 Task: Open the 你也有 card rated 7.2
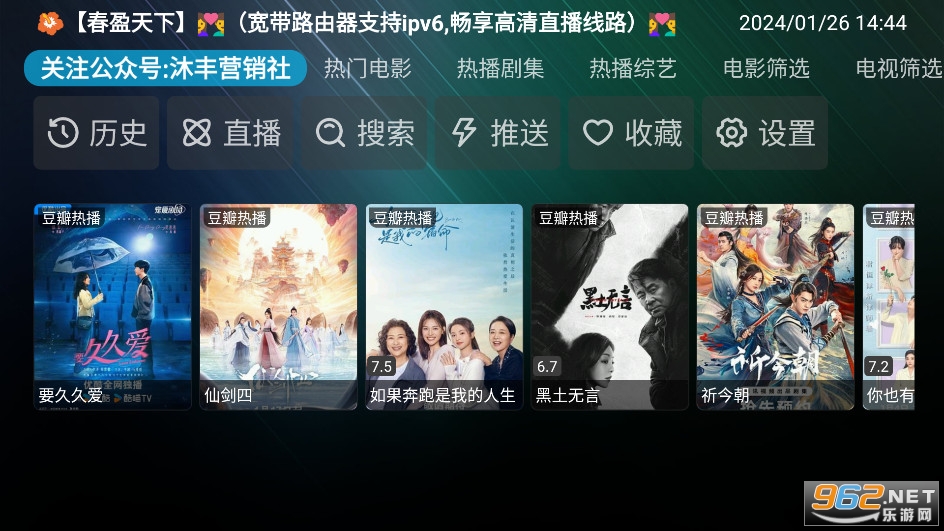point(890,306)
